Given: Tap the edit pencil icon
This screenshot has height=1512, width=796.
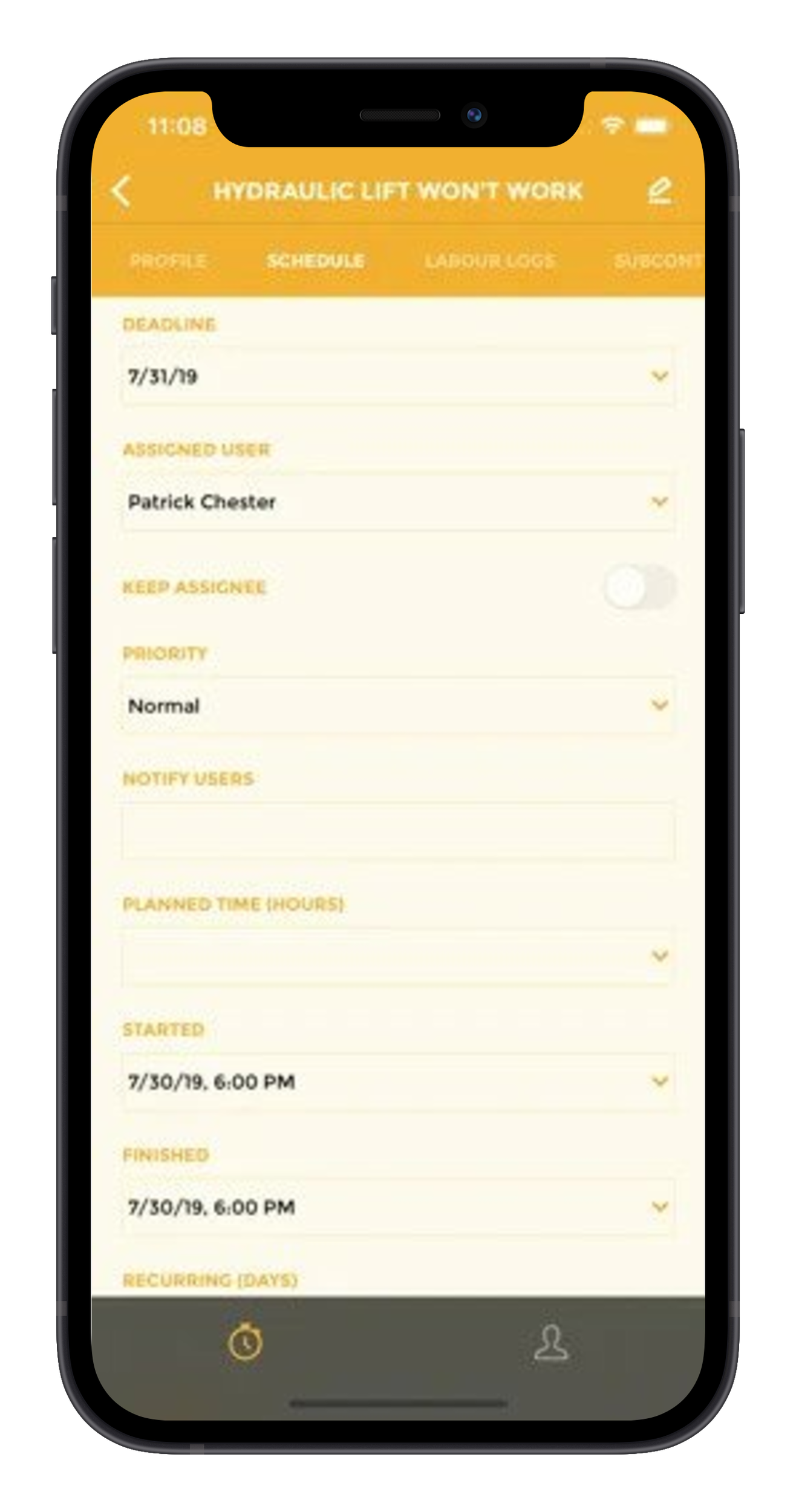Looking at the screenshot, I should point(659,191).
